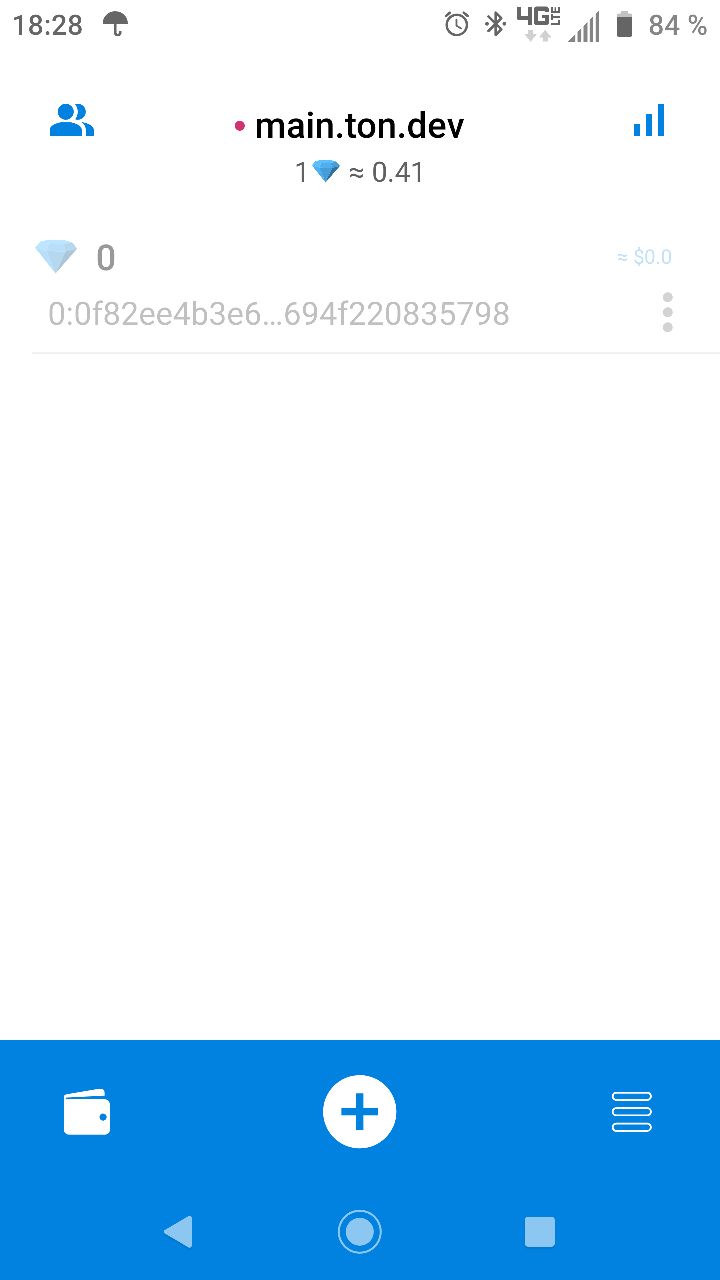
Task: Open the bar chart statistics icon
Action: [648, 121]
